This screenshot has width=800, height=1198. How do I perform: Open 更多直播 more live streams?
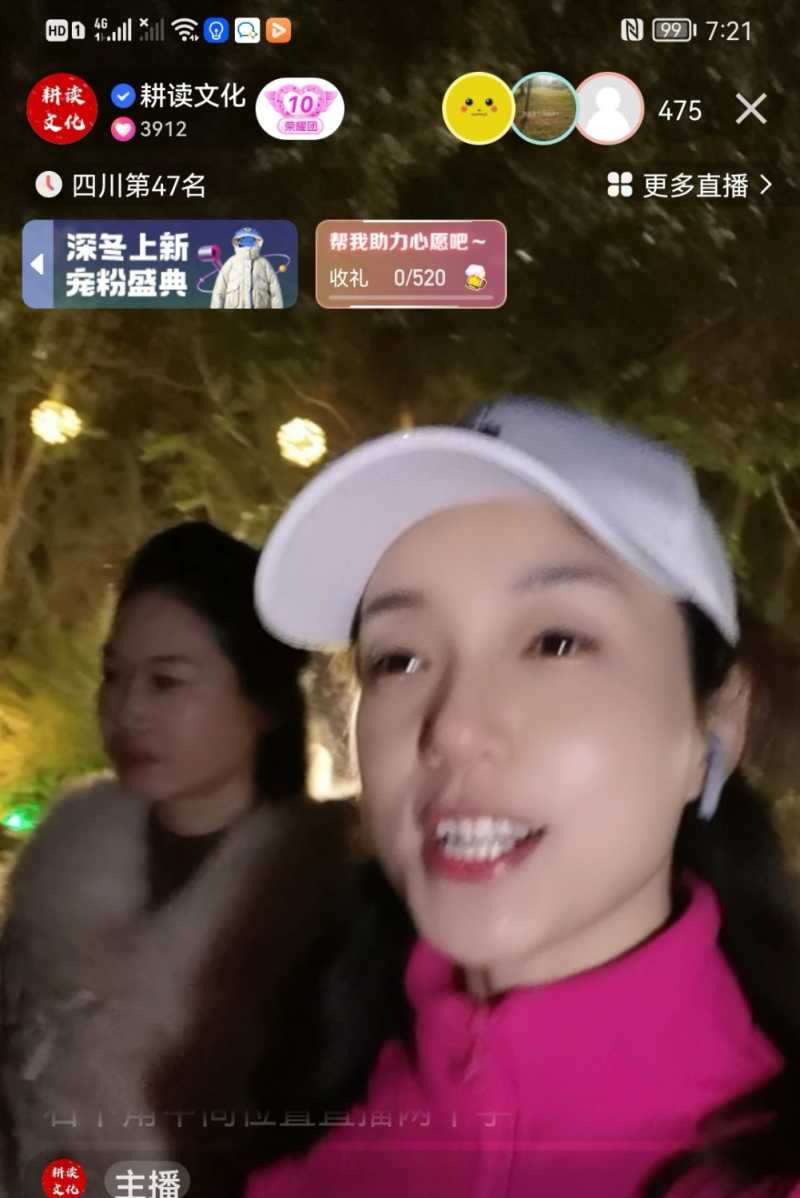pyautogui.click(x=690, y=185)
